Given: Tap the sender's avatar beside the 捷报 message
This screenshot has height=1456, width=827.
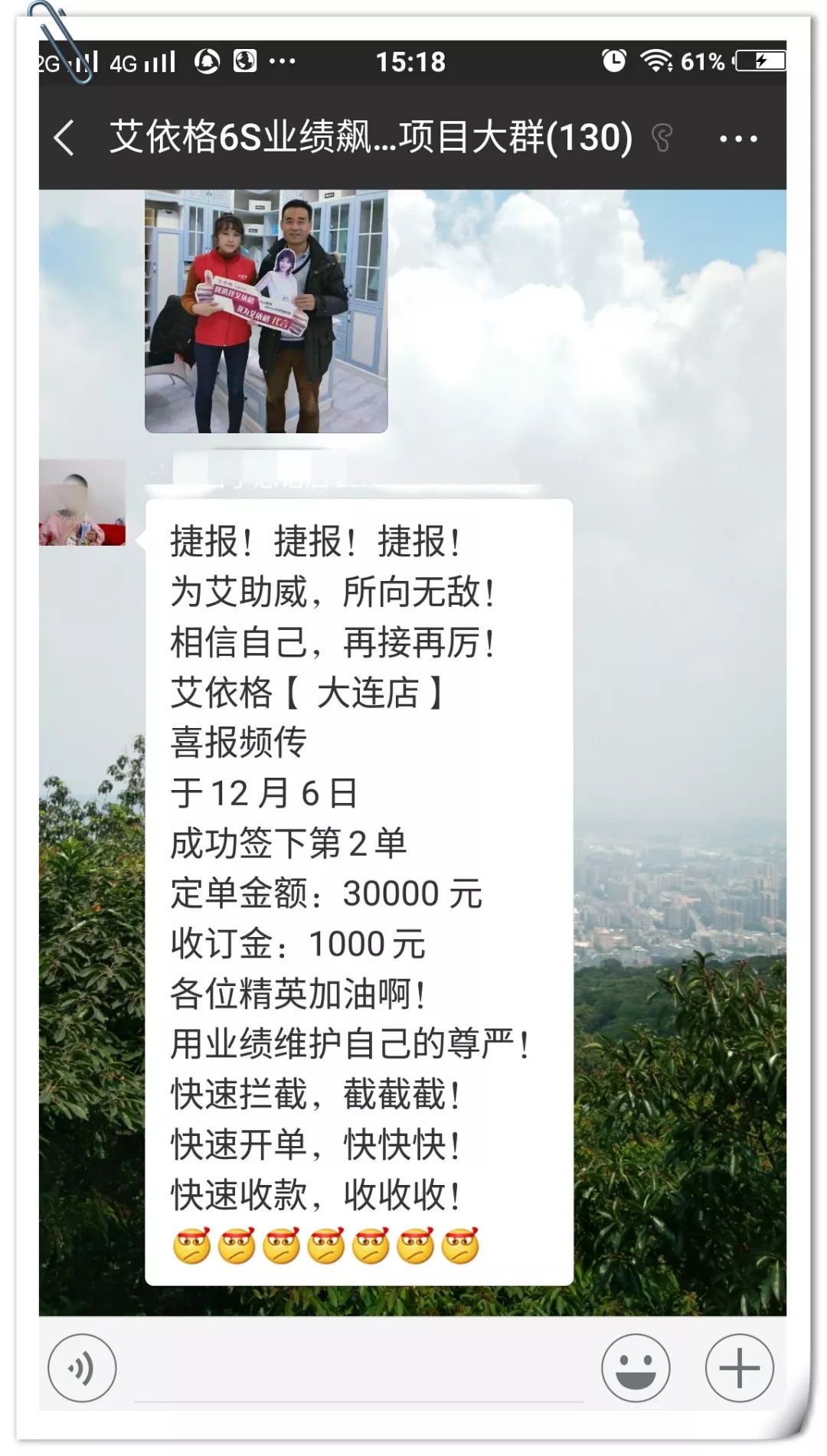Looking at the screenshot, I should [x=83, y=502].
